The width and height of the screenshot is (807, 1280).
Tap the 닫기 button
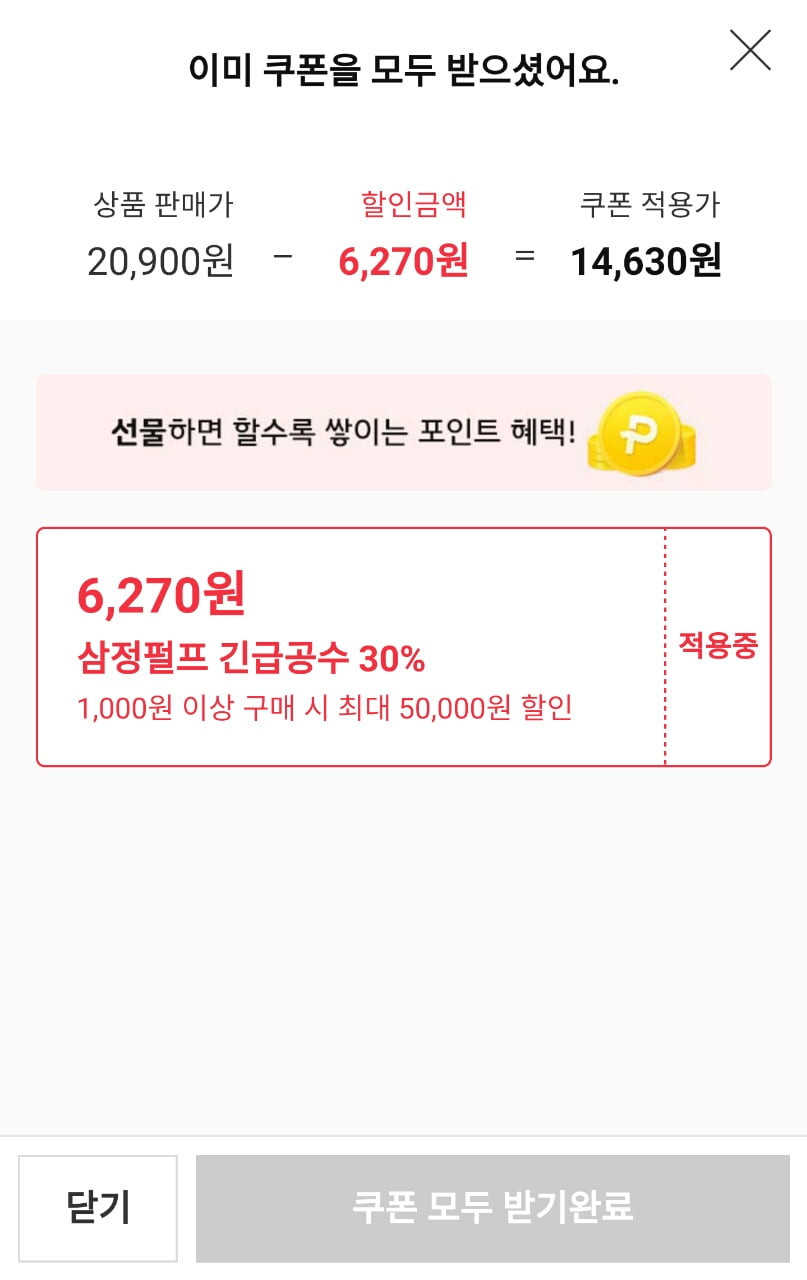coord(98,1208)
